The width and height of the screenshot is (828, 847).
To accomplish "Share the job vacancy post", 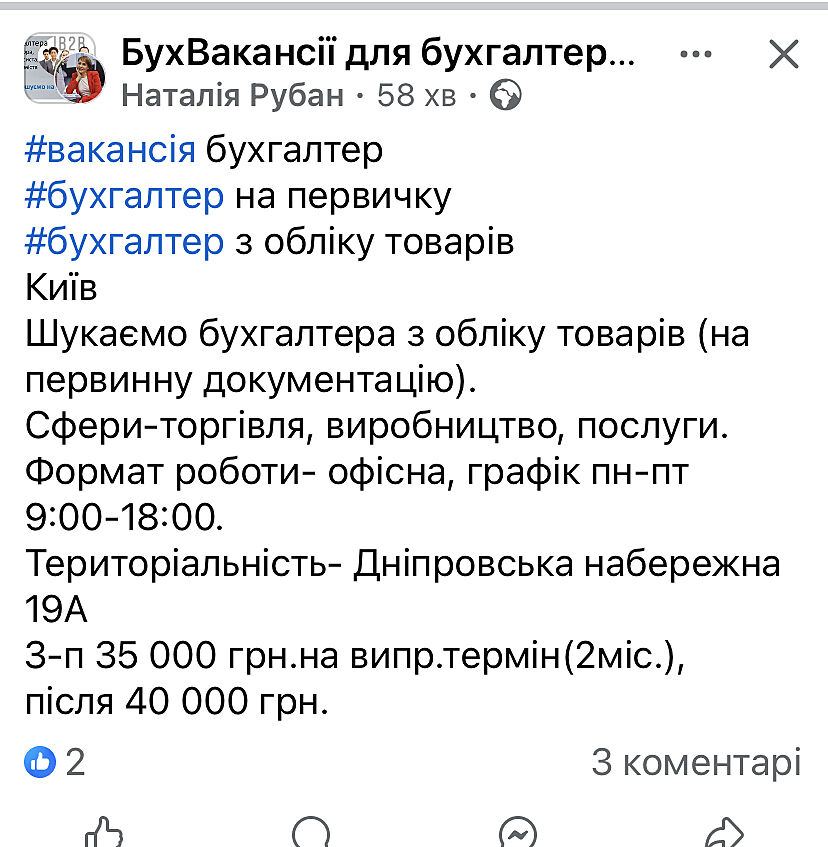I will 724,832.
